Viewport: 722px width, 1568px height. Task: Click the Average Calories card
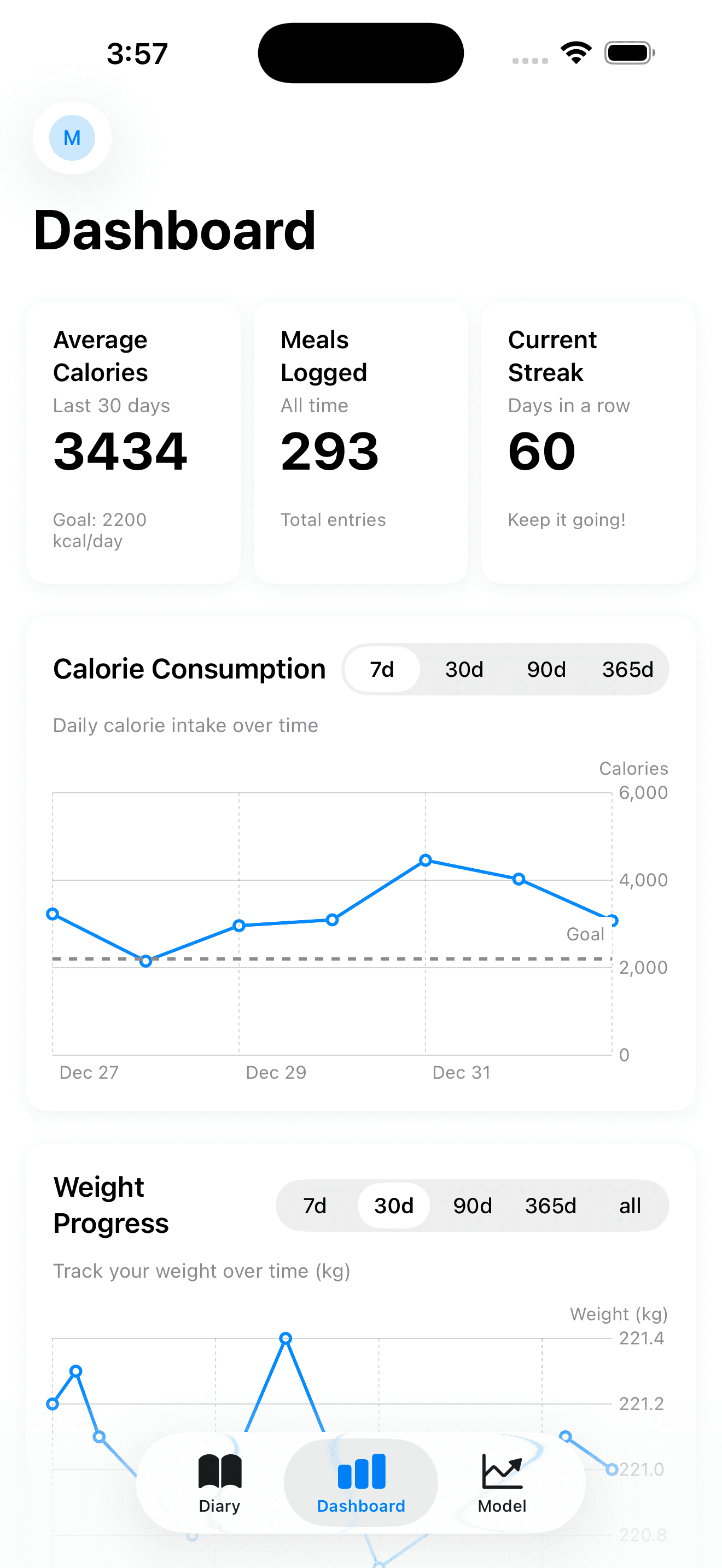(x=133, y=441)
